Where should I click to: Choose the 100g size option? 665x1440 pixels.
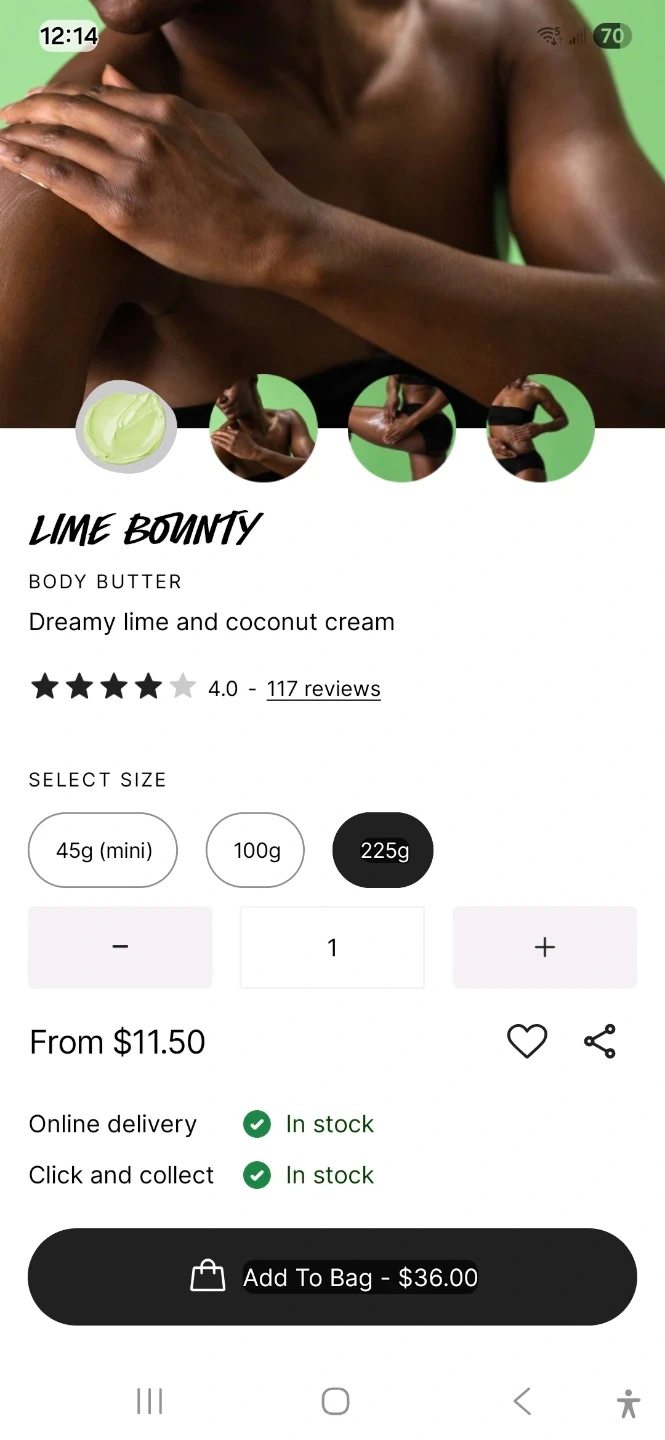(x=255, y=850)
